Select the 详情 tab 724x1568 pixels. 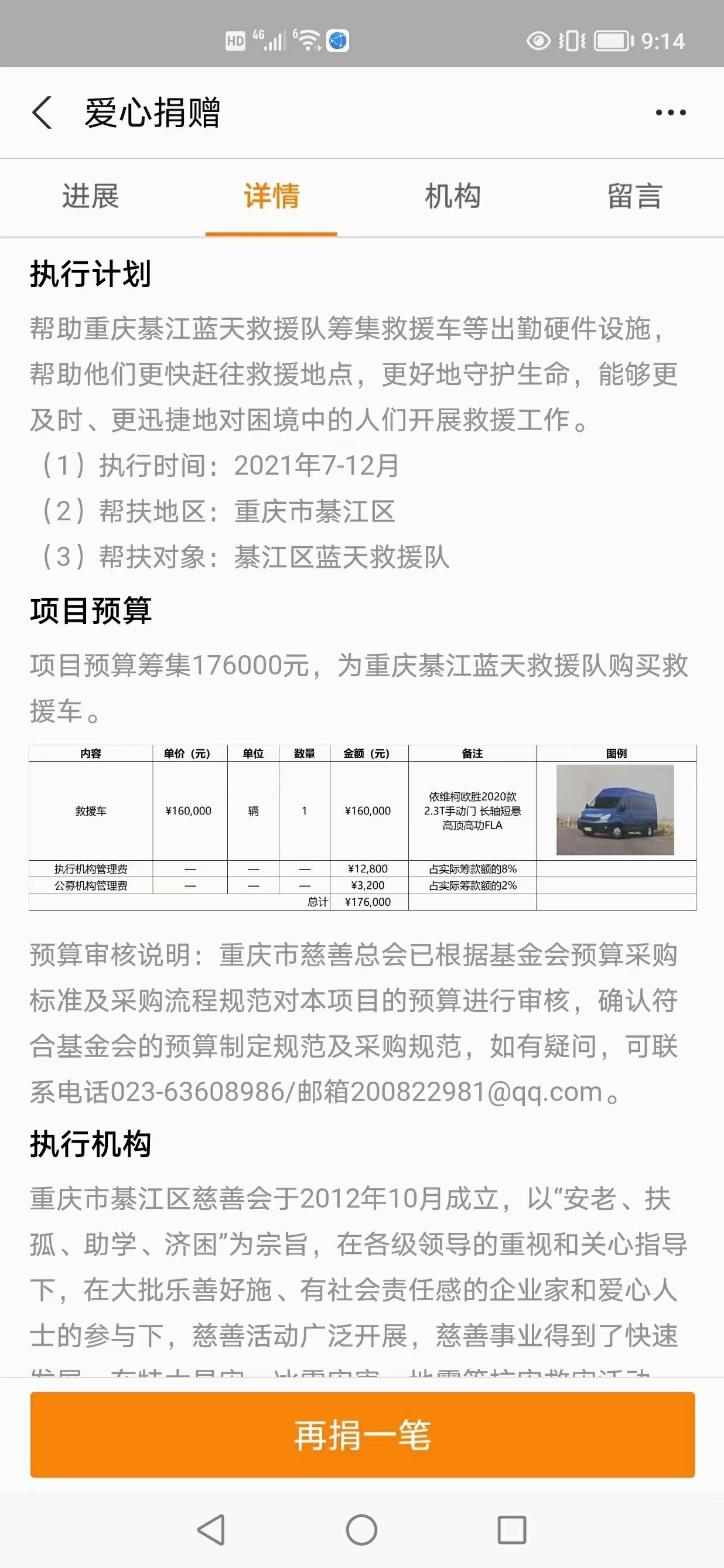[x=271, y=196]
